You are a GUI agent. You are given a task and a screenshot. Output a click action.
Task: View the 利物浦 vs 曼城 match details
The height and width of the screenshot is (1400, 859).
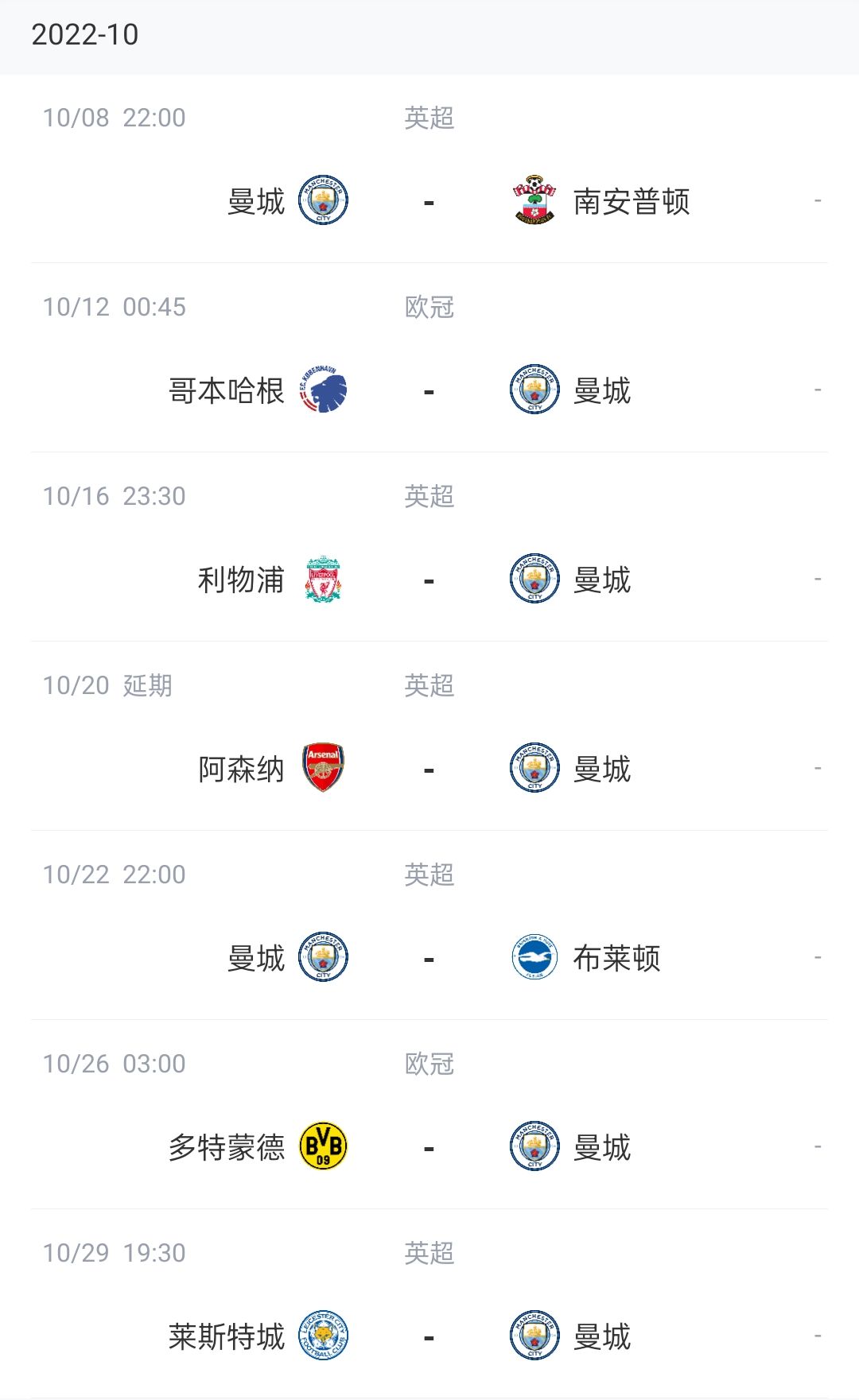click(x=429, y=547)
